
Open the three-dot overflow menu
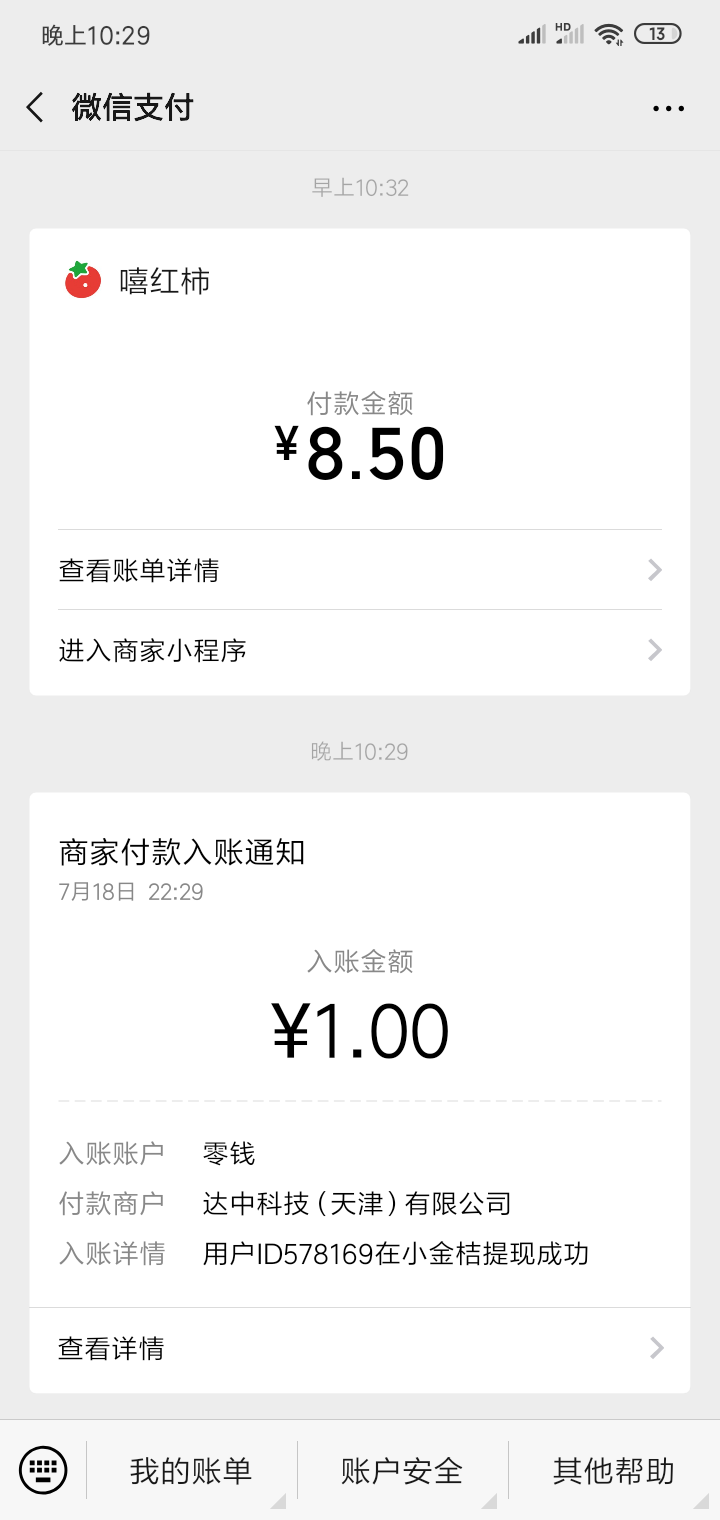coord(668,109)
